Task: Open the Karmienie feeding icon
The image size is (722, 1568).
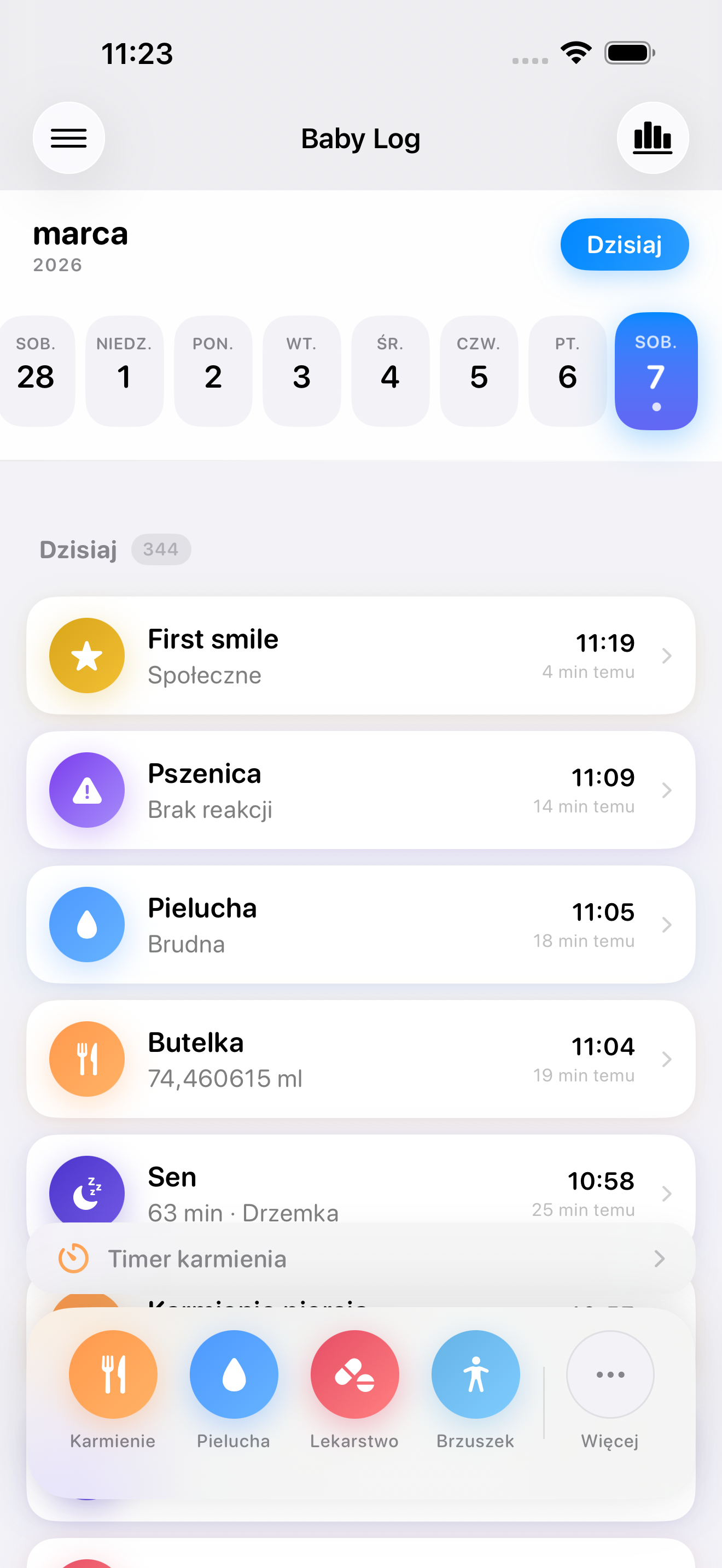Action: click(113, 1374)
